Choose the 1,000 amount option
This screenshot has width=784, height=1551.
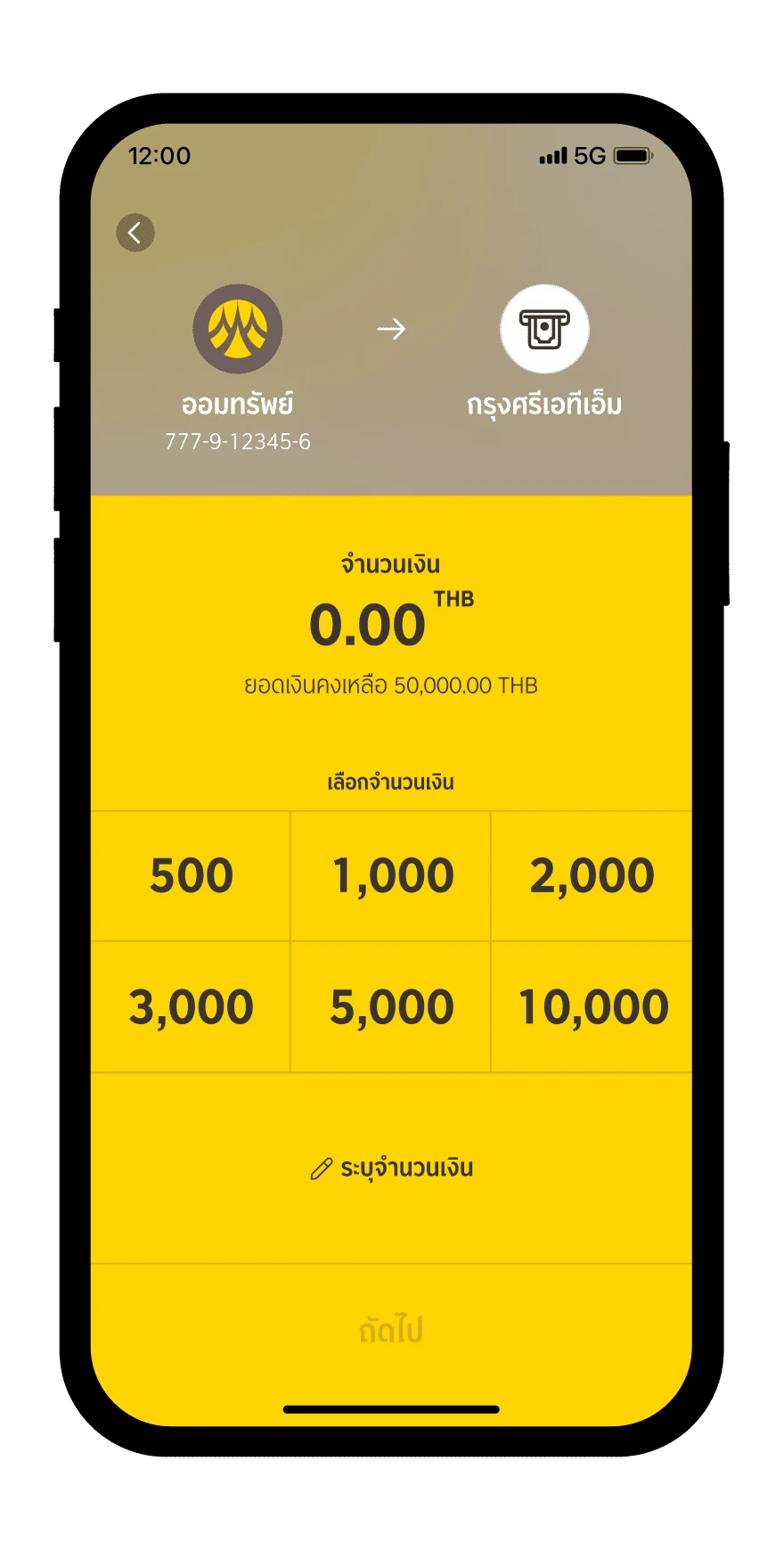tap(391, 875)
